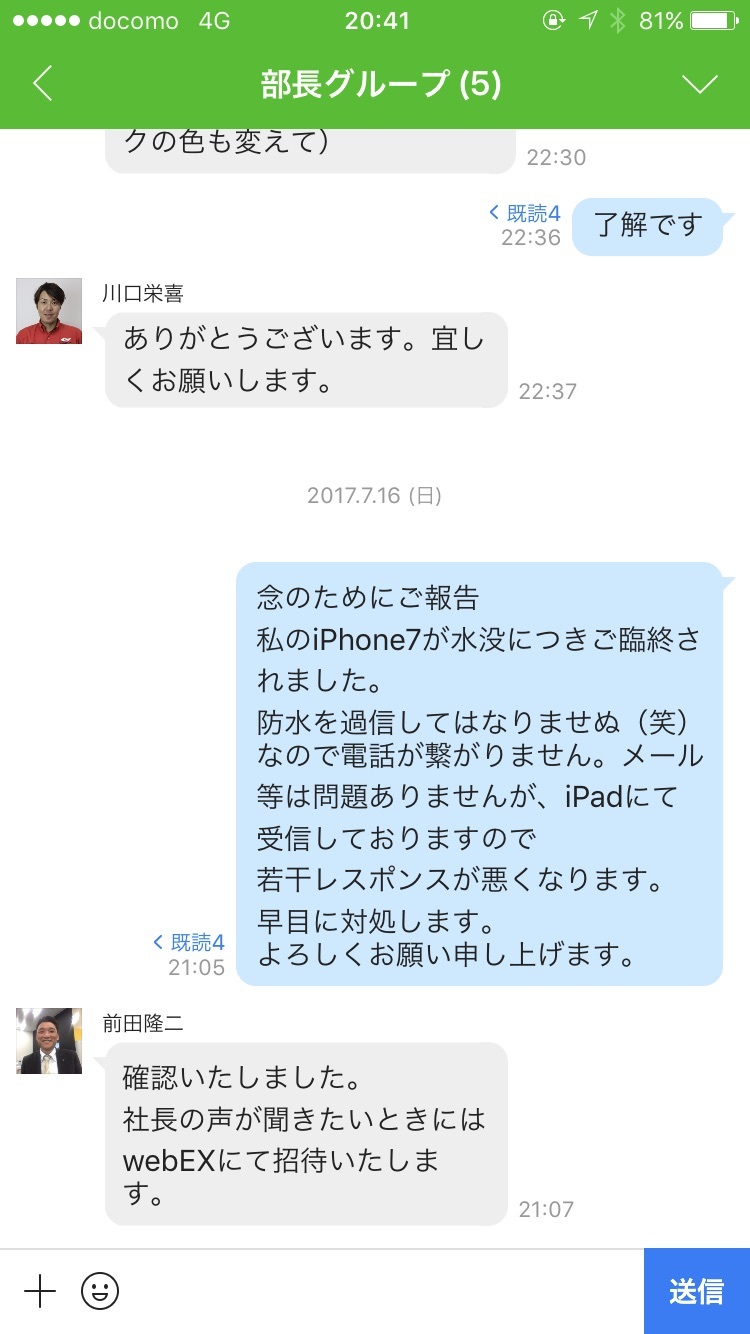This screenshot has width=750, height=1334.
Task: Open 前田隆二's profile picture
Action: click(x=49, y=1041)
